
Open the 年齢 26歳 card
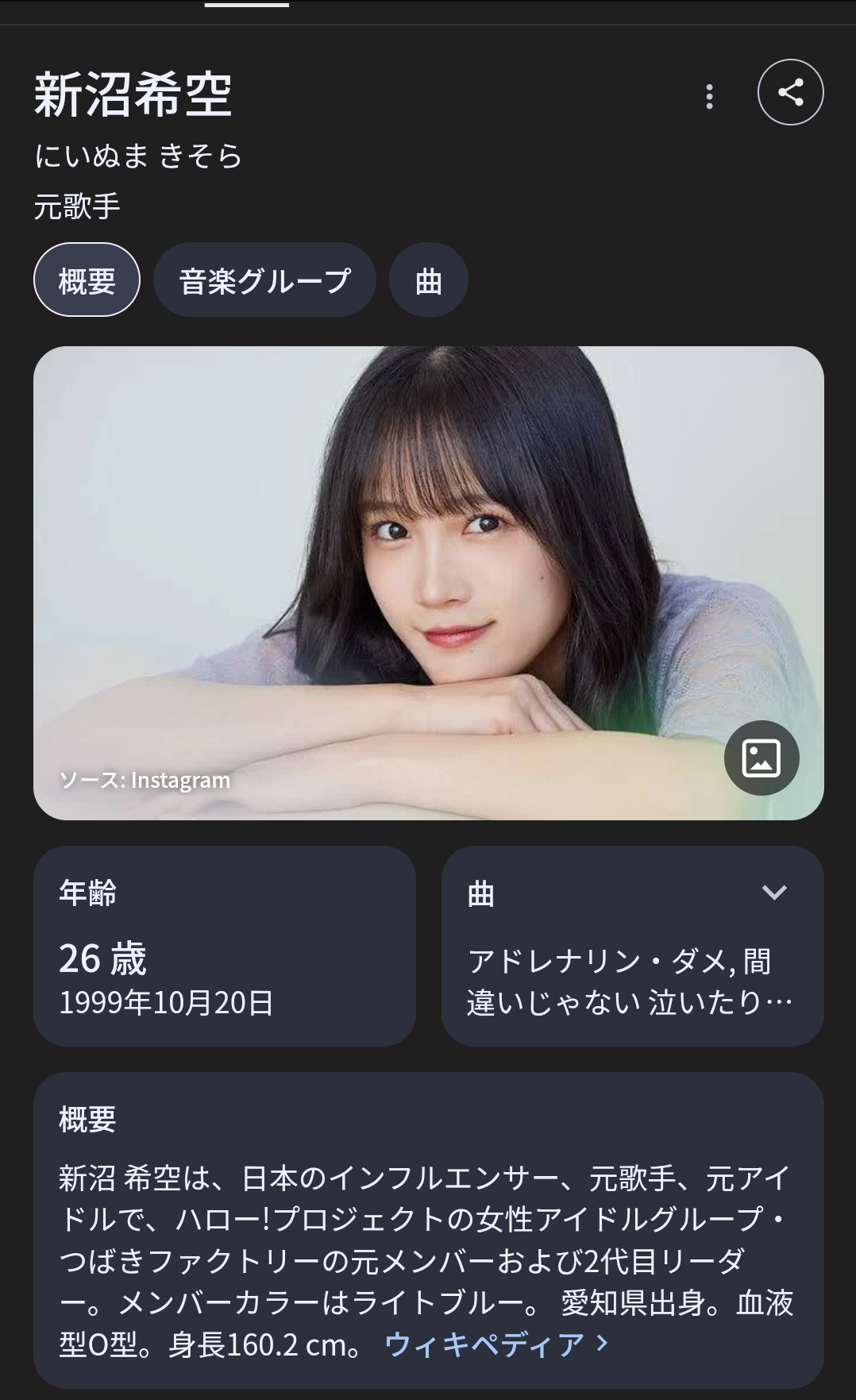(224, 945)
